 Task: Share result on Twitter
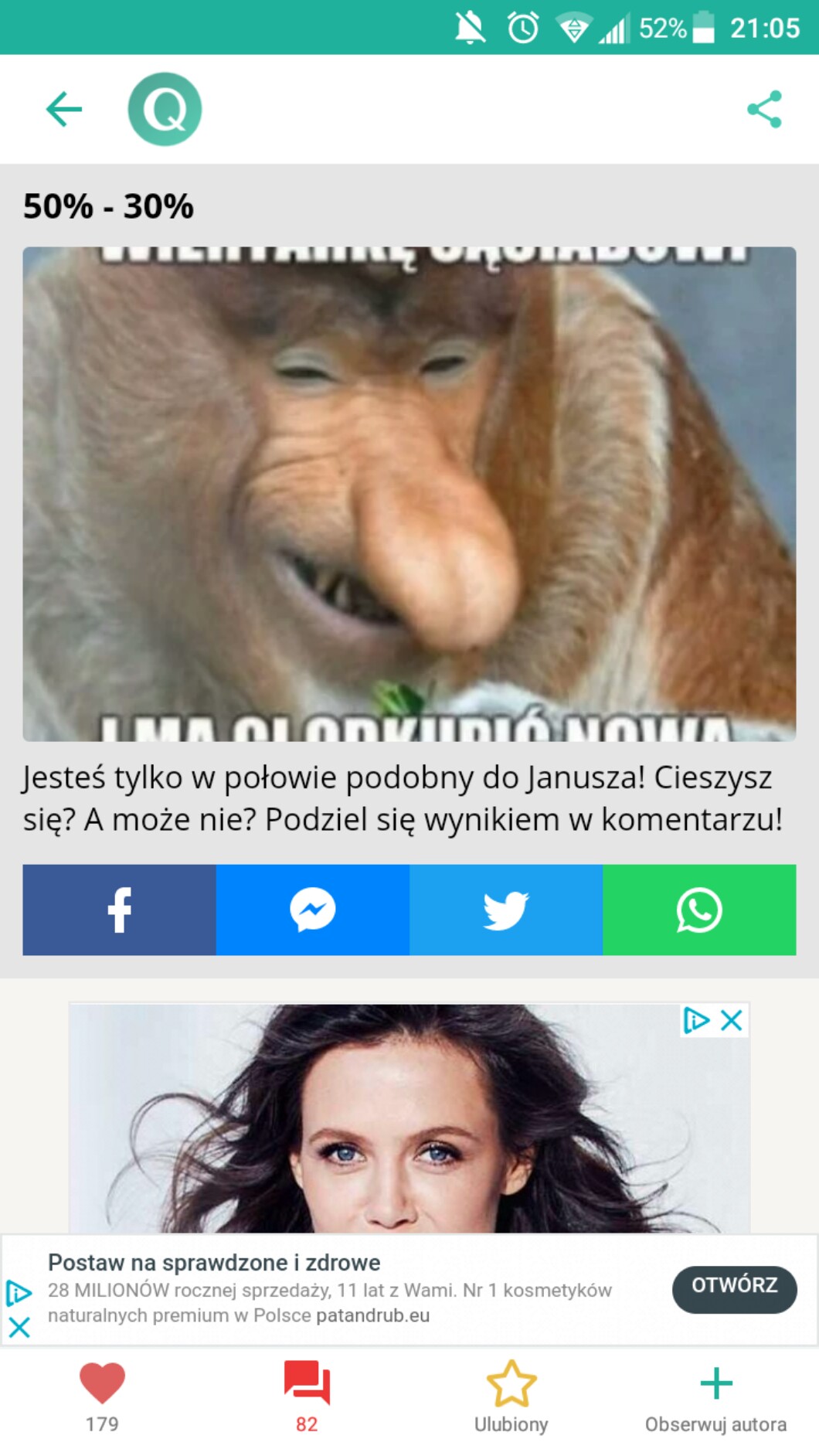pos(505,910)
